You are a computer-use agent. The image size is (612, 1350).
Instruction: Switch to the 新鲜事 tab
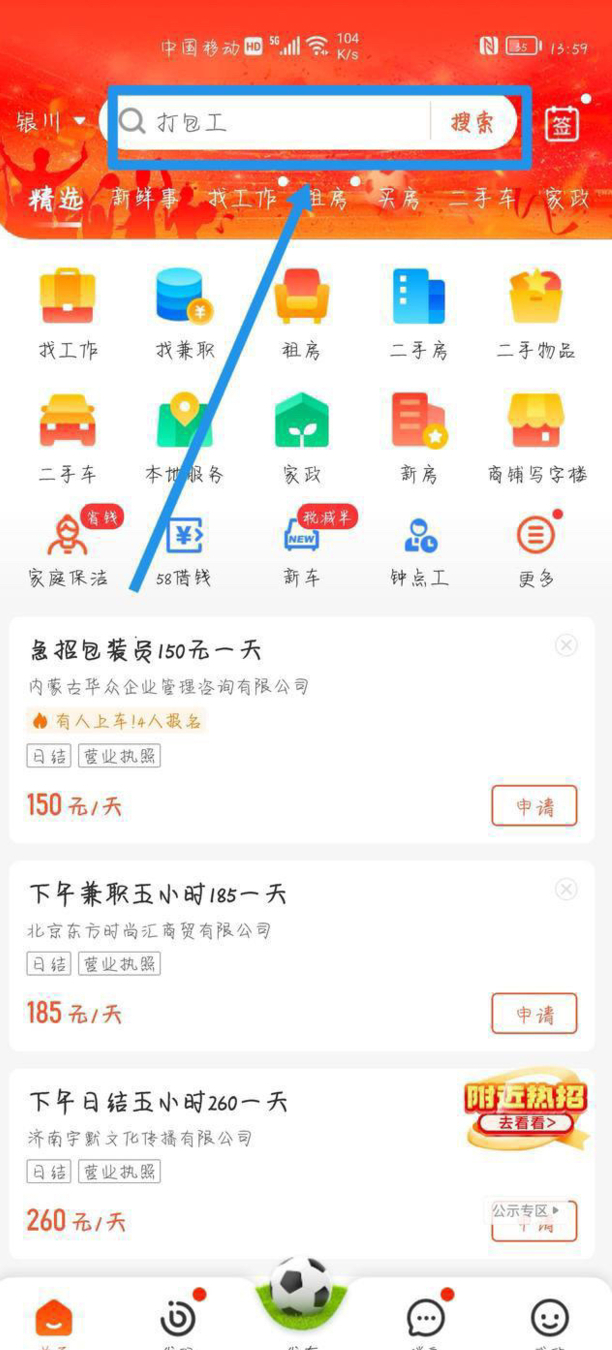pos(145,198)
